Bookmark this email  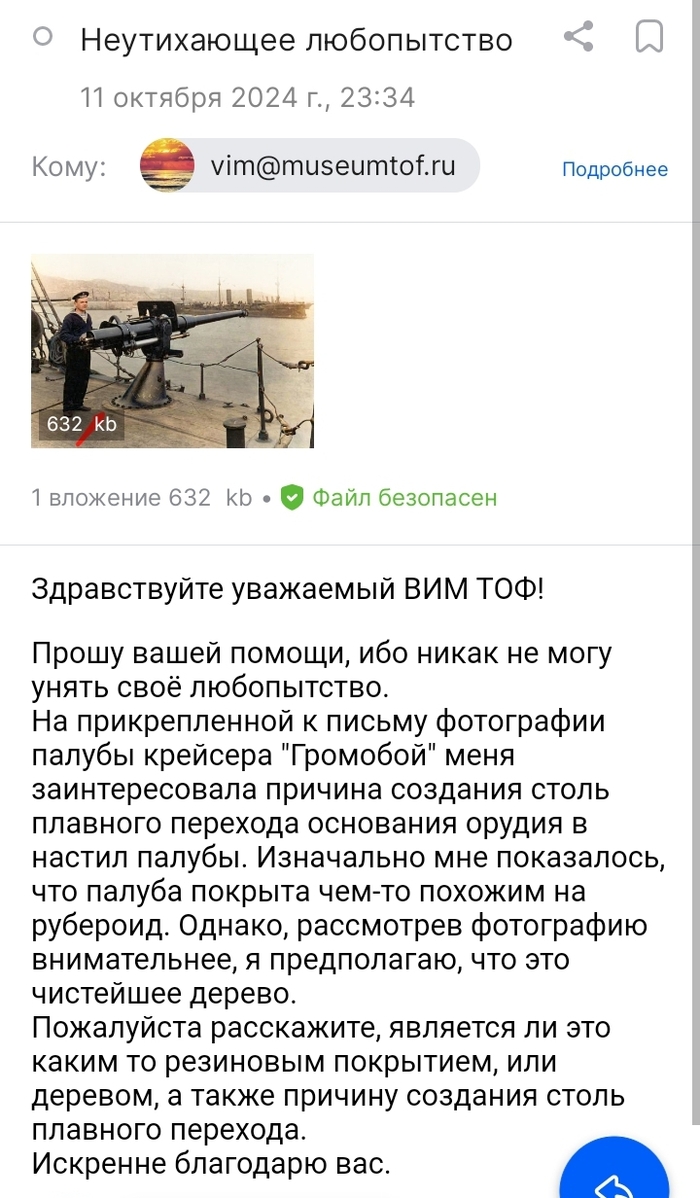(x=649, y=37)
